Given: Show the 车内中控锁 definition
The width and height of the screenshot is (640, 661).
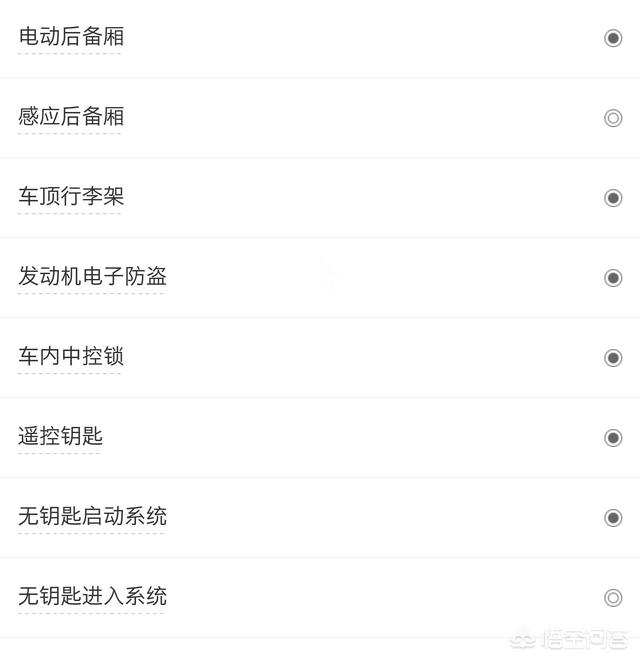Looking at the screenshot, I should tap(71, 357).
